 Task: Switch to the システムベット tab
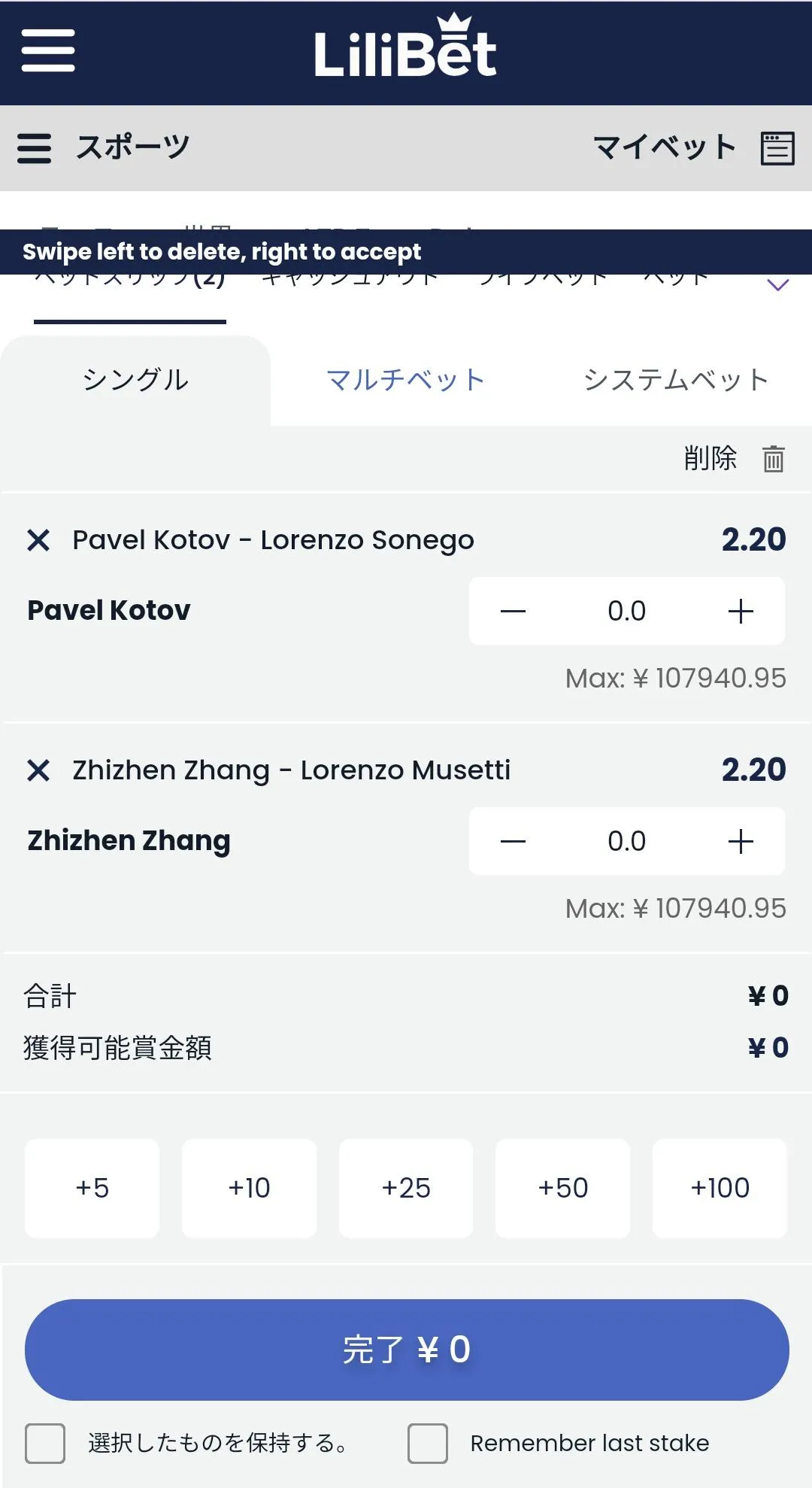click(676, 380)
